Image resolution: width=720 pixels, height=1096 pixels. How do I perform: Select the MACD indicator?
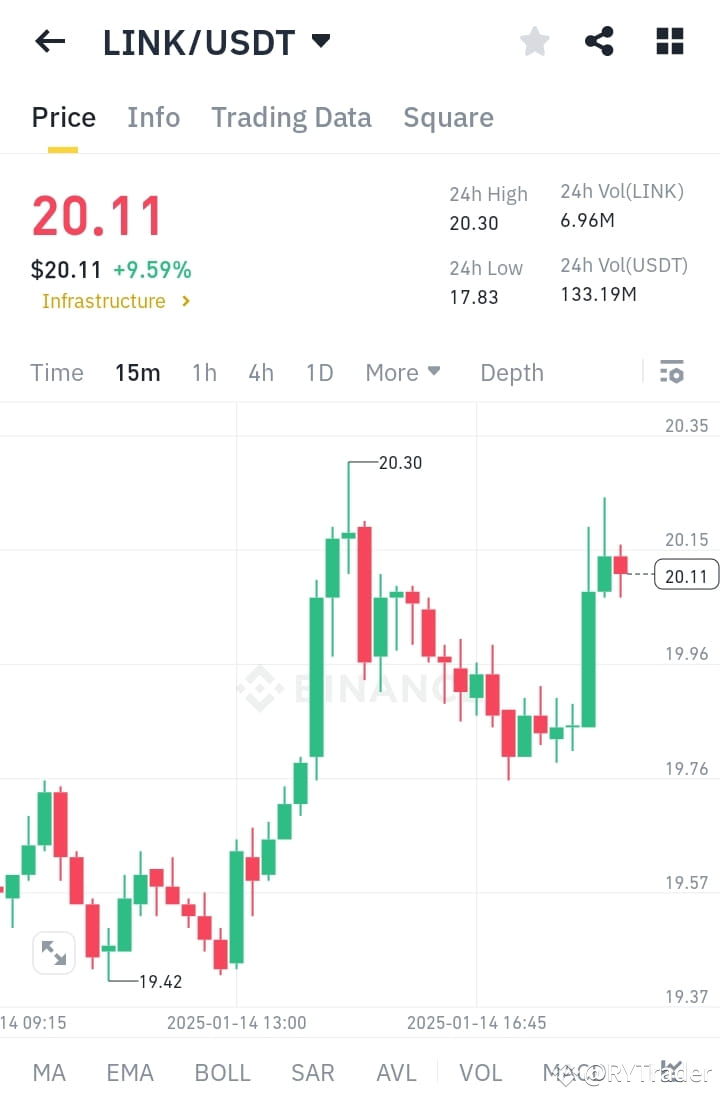click(570, 1071)
